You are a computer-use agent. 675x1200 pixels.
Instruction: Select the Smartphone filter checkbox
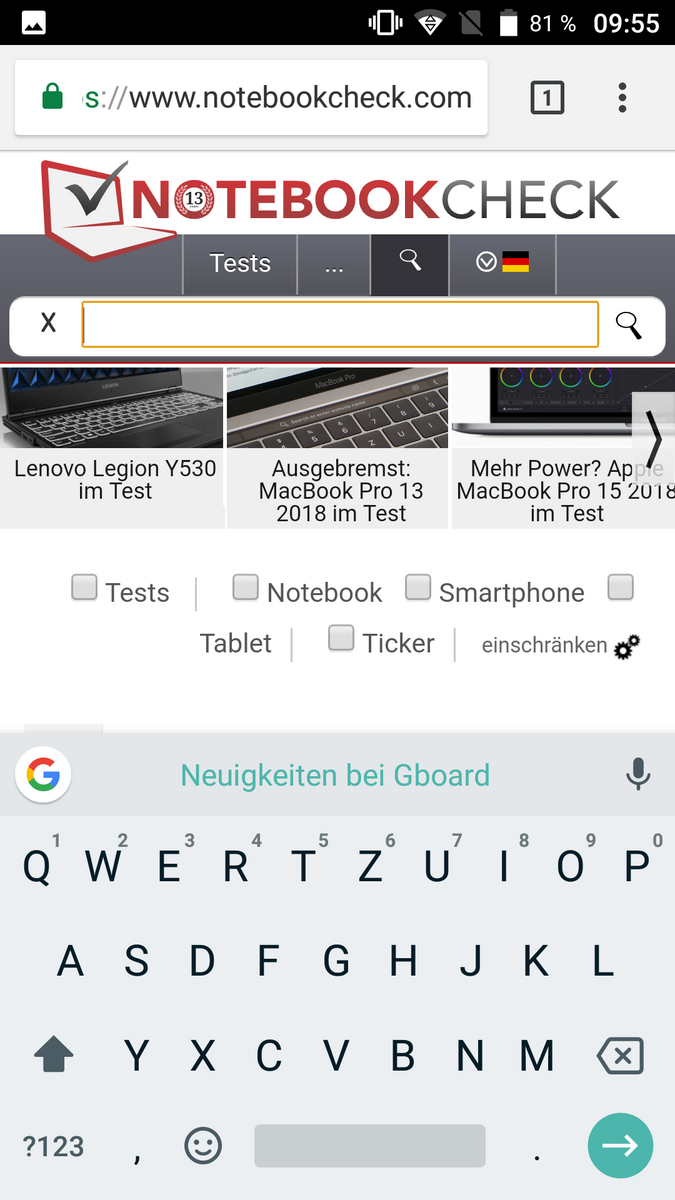click(418, 588)
